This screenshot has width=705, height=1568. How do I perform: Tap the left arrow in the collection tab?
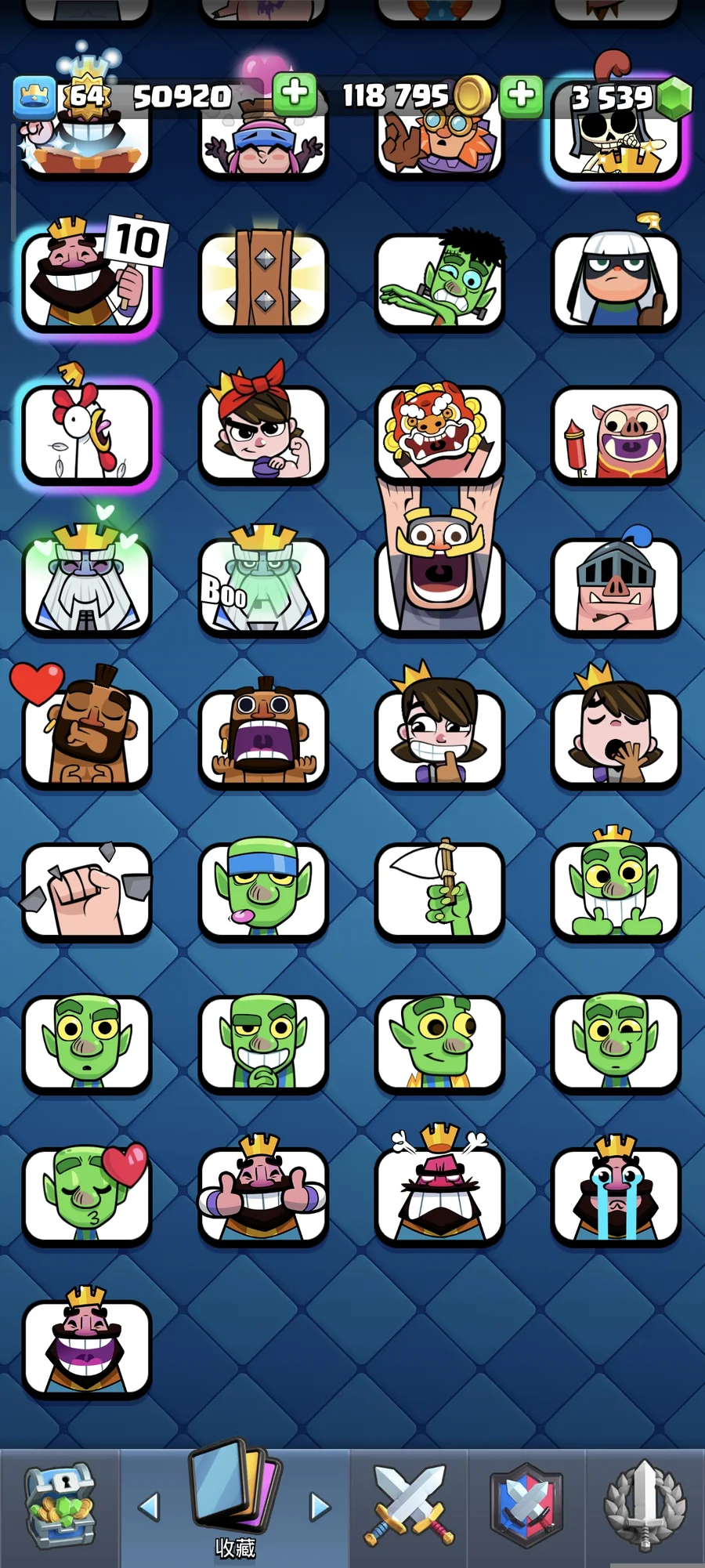(148, 1506)
